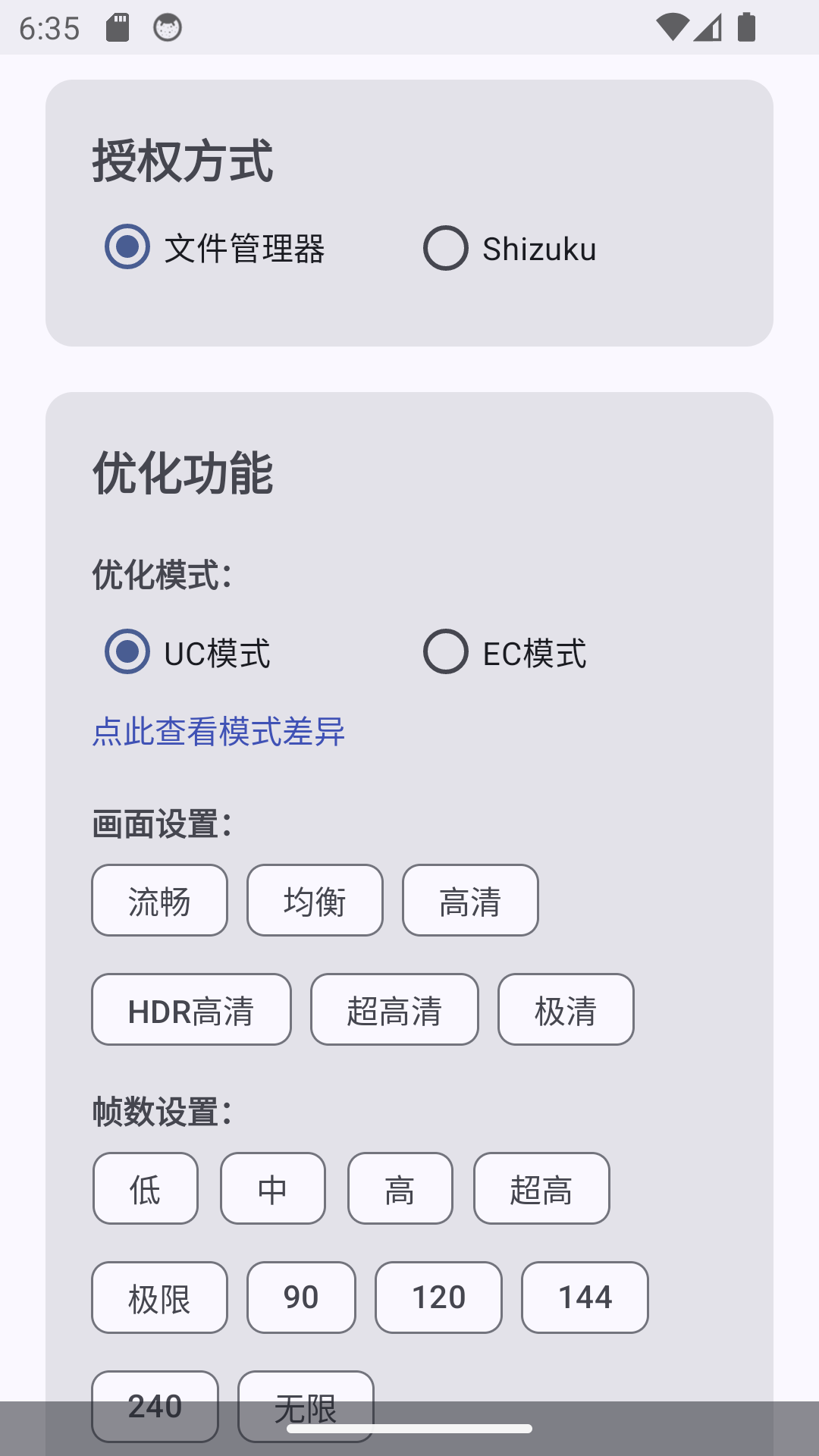Select the 流畅 picture quality
This screenshot has width=819, height=1456.
(x=158, y=901)
